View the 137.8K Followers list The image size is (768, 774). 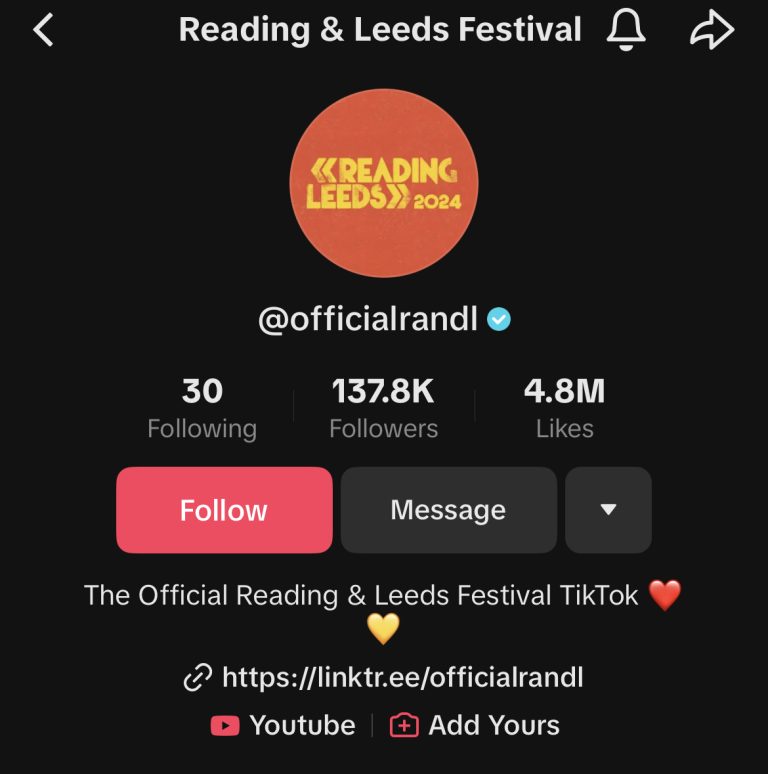(x=383, y=408)
